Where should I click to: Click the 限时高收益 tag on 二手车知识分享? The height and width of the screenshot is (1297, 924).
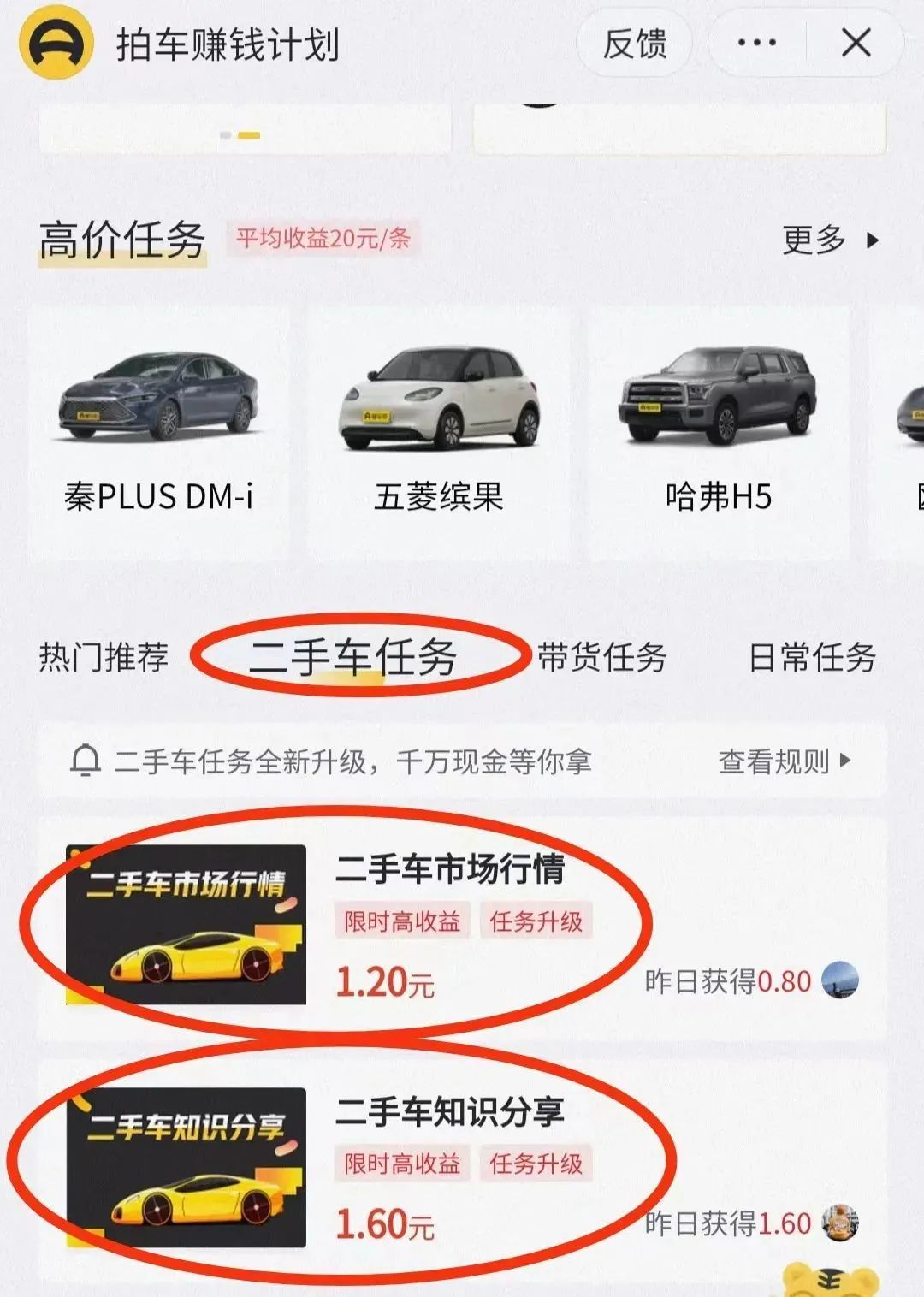click(402, 1164)
